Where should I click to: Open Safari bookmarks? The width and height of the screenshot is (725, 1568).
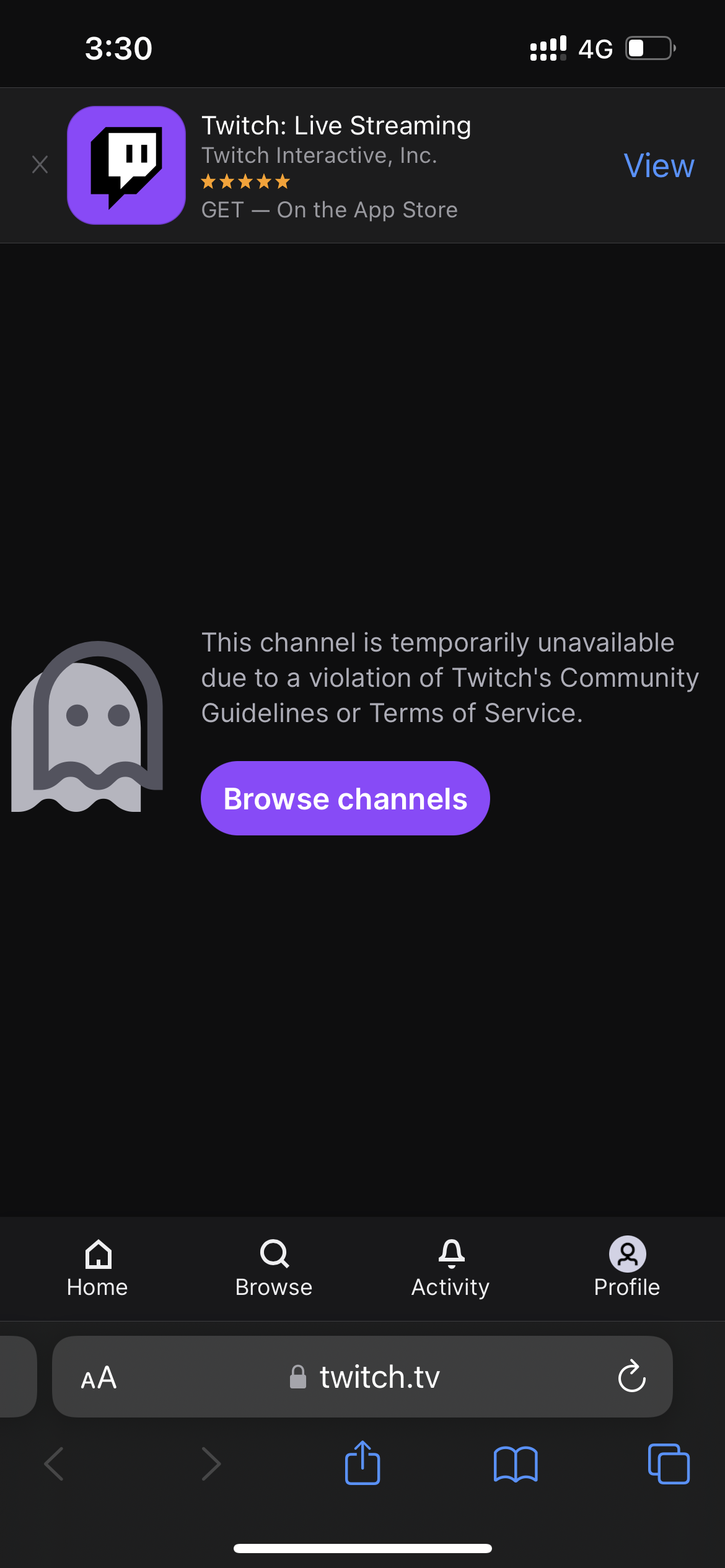pyautogui.click(x=516, y=1464)
